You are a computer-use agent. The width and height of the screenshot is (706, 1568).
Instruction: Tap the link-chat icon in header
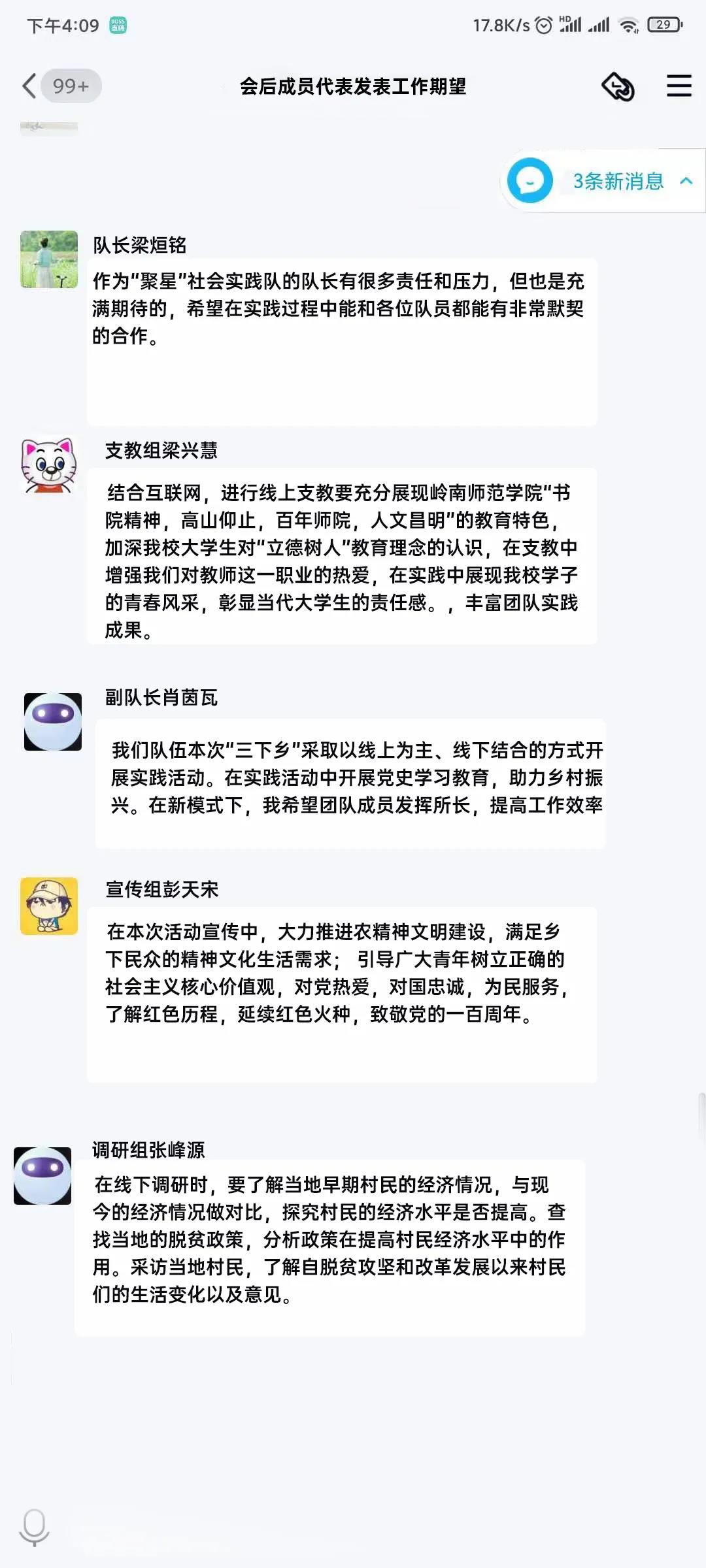(618, 86)
